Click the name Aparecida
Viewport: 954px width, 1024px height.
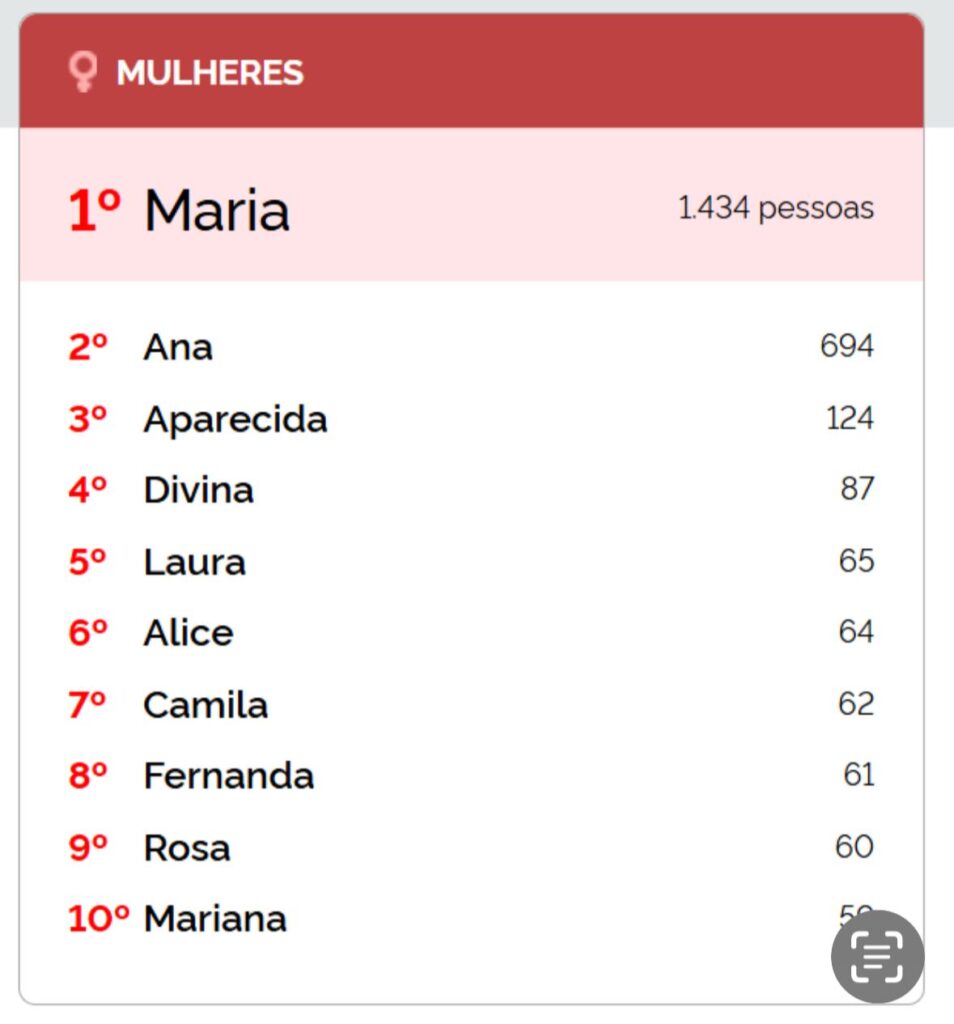[x=235, y=420]
